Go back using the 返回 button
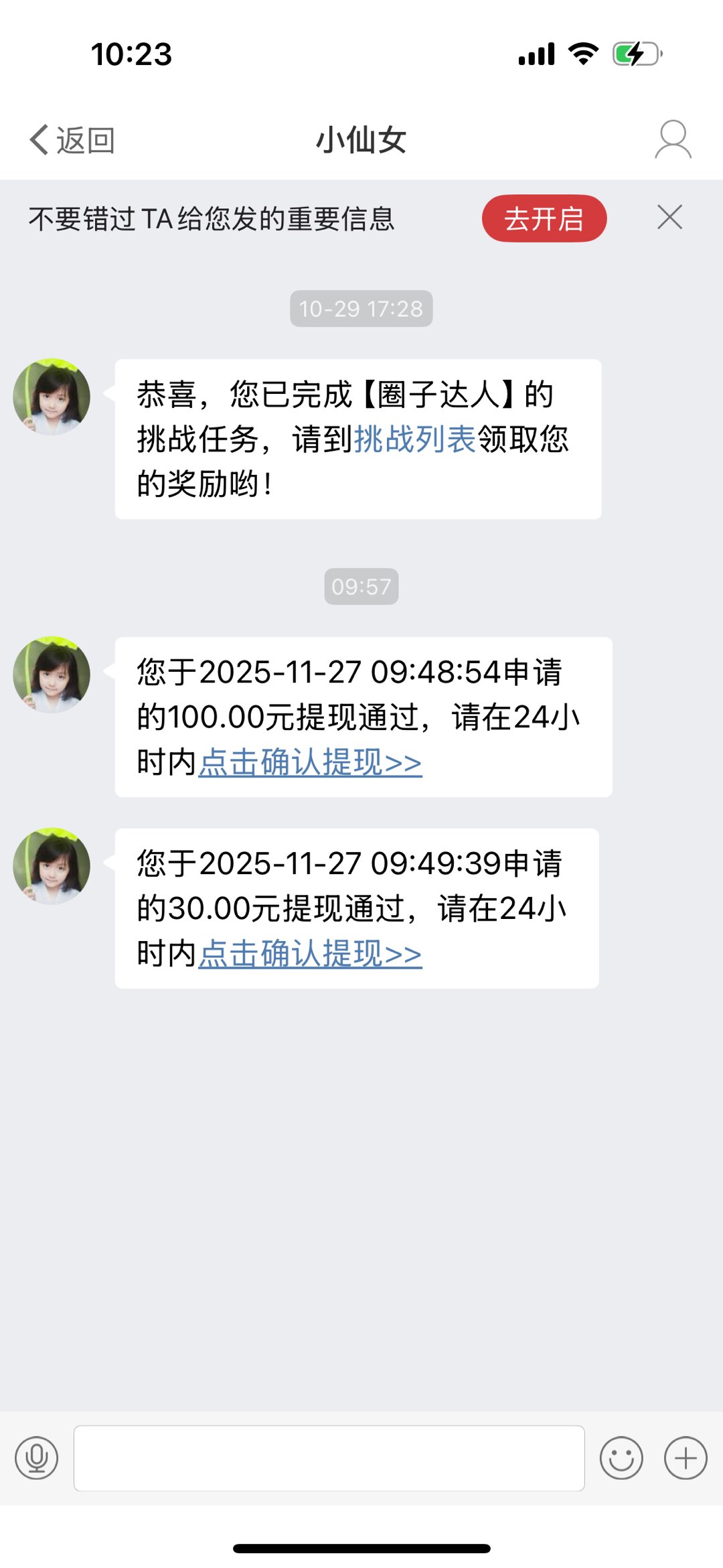This screenshot has height=1568, width=723. 72,141
